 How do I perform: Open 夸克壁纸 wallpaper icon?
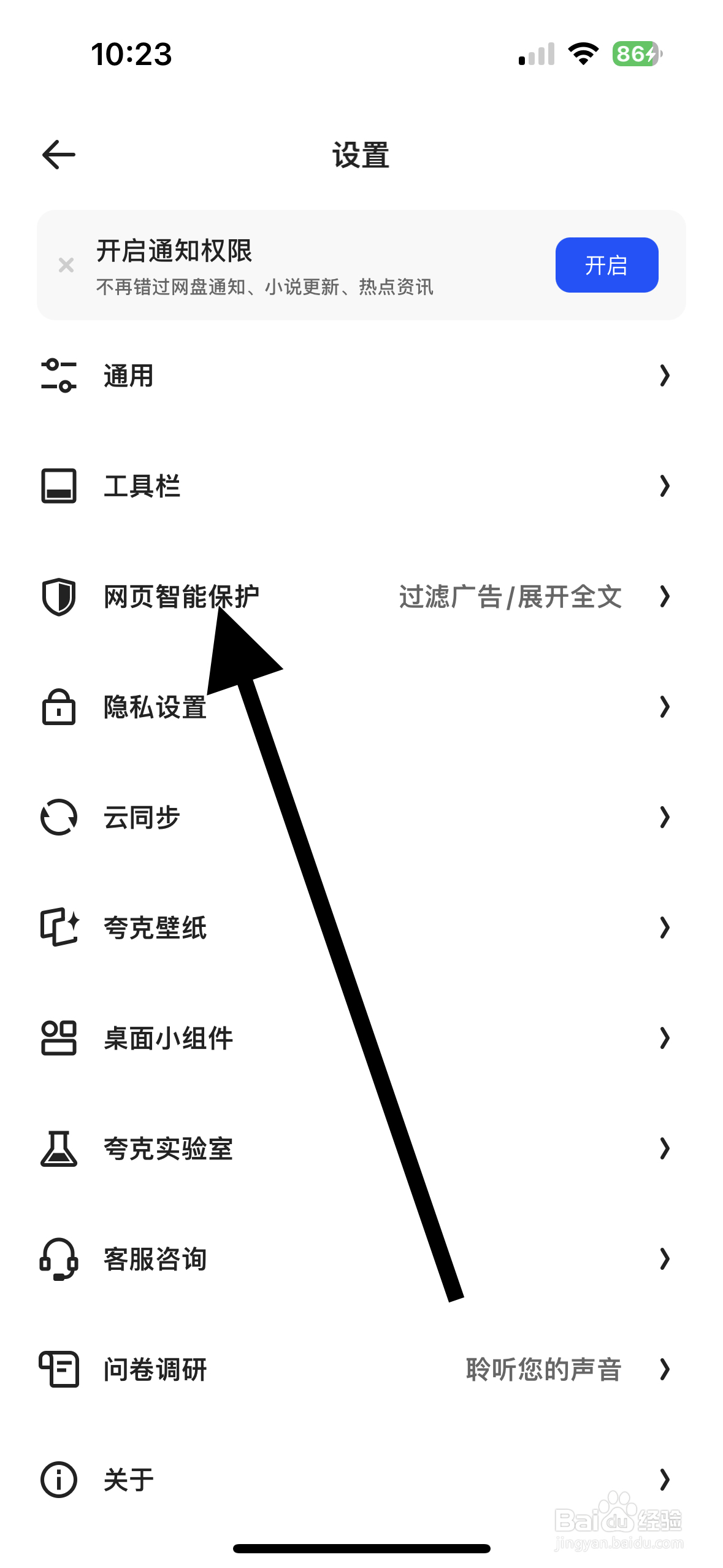(58, 928)
